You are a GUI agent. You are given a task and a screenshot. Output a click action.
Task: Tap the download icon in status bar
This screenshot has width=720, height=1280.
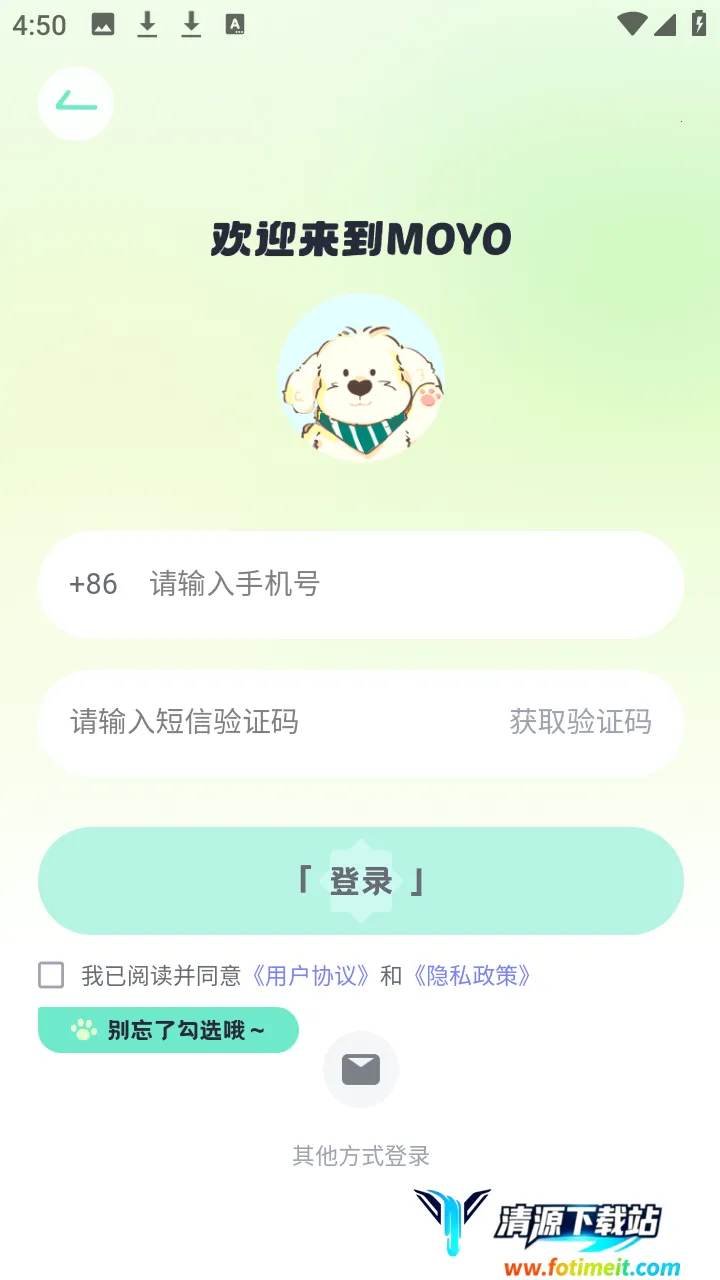point(147,22)
